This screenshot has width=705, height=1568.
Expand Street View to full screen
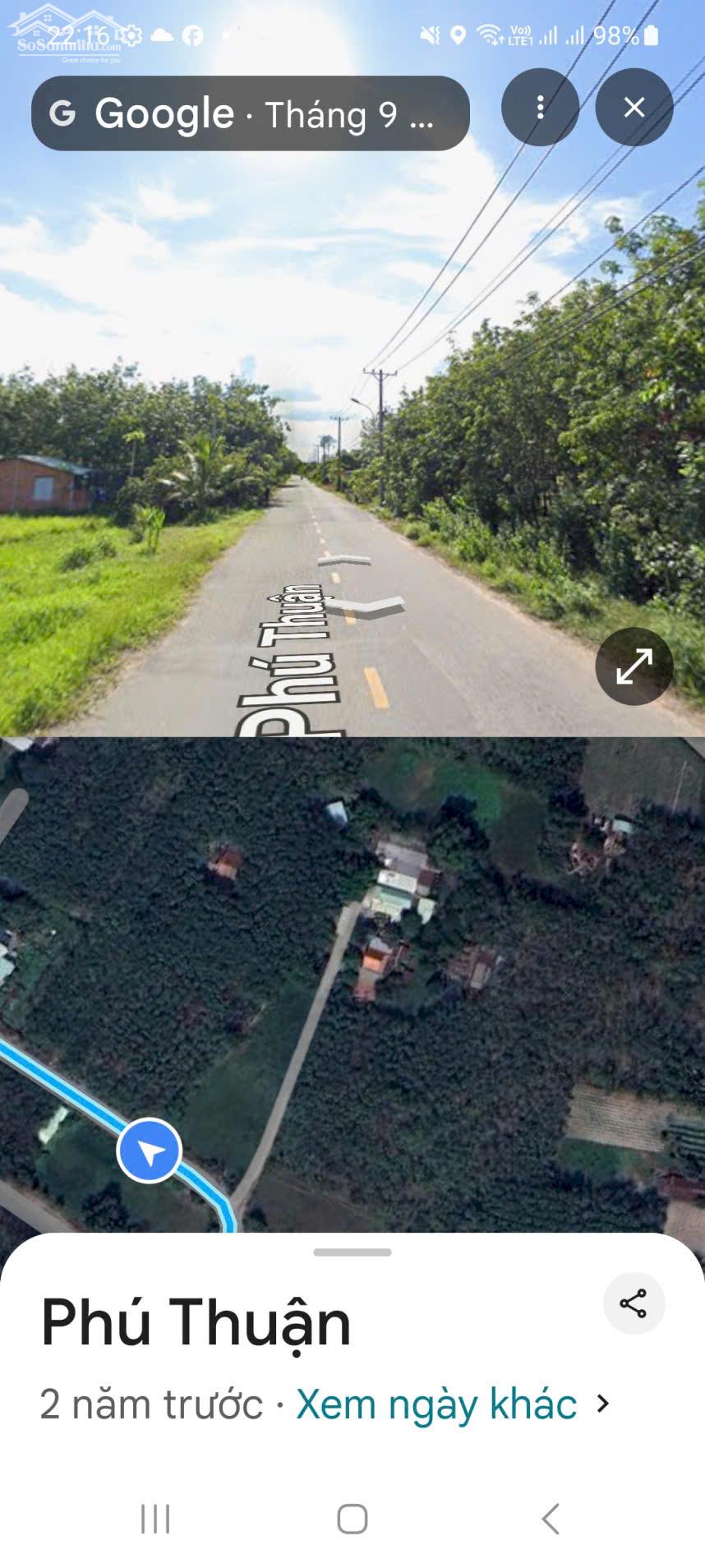click(634, 666)
